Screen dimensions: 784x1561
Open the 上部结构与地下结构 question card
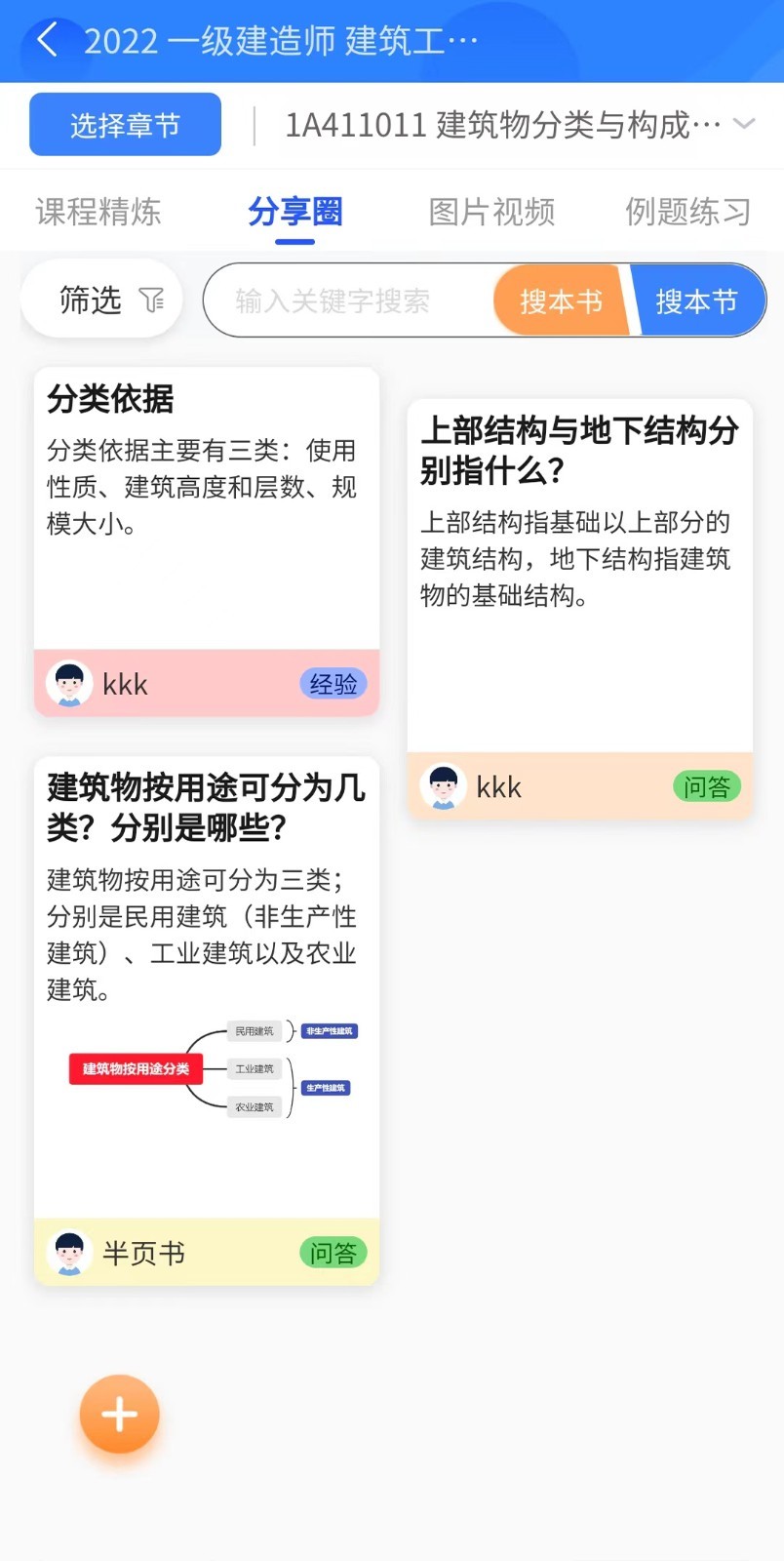click(580, 609)
